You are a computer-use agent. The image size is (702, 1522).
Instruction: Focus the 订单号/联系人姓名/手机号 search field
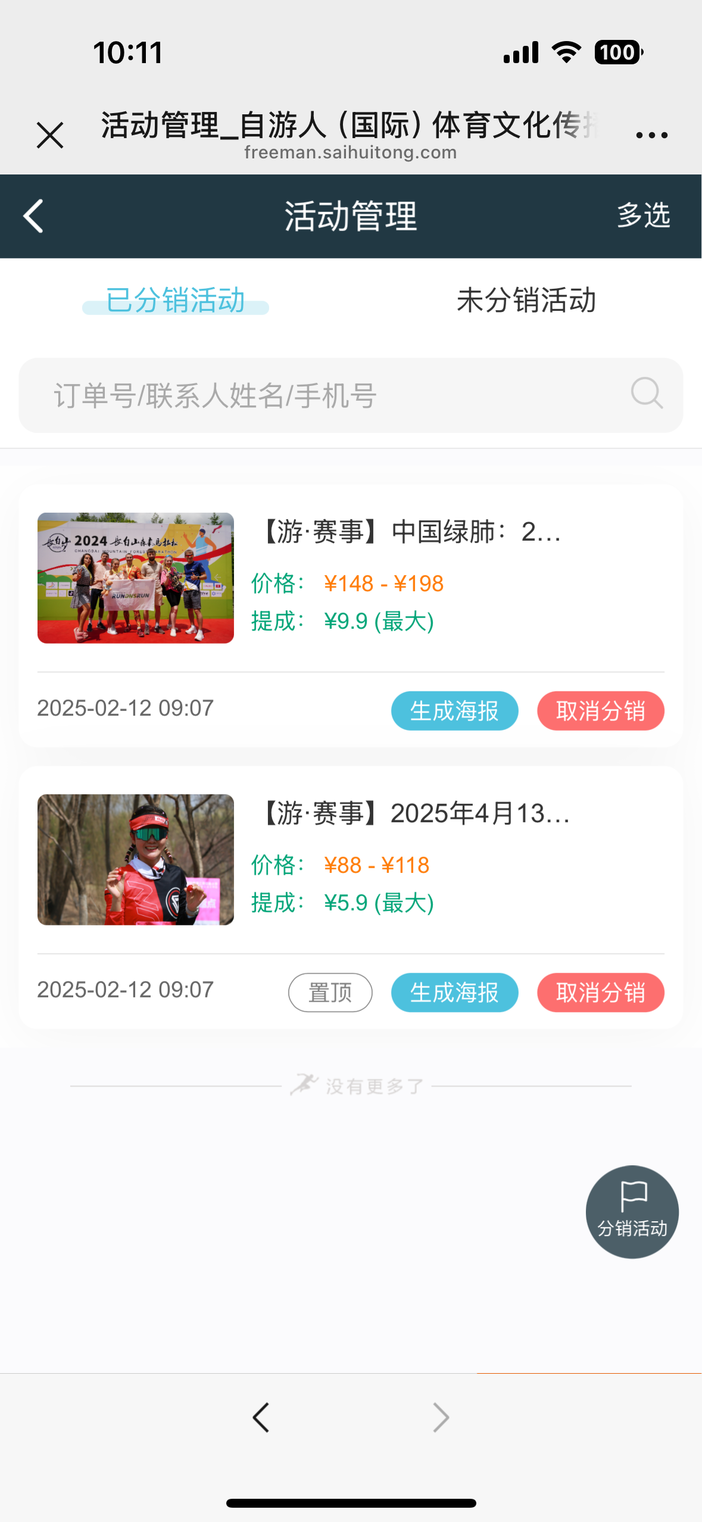330,396
